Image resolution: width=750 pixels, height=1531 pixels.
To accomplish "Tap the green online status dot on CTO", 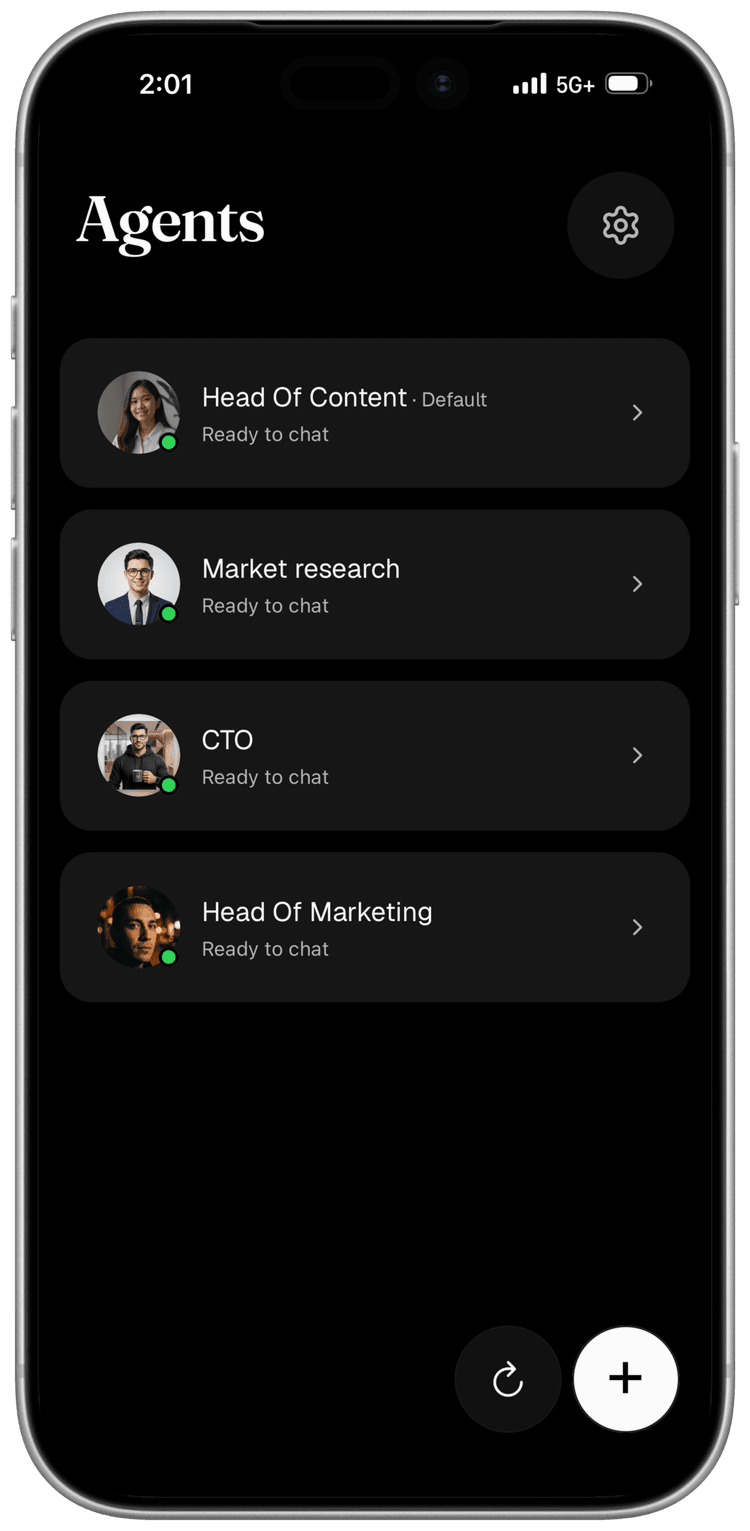I will [x=170, y=786].
